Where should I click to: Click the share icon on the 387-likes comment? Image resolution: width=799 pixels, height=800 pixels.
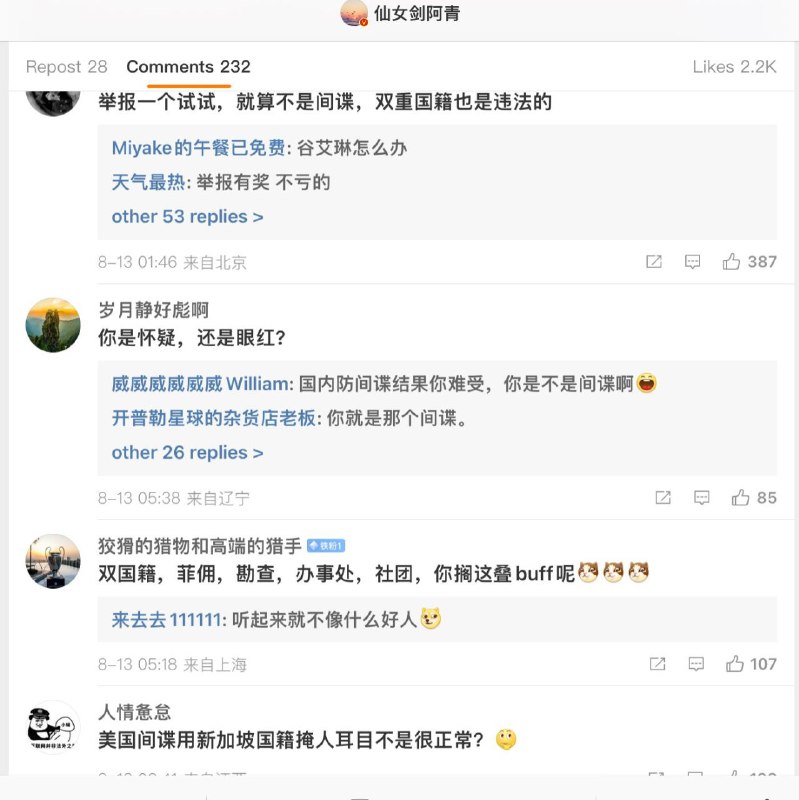(655, 261)
